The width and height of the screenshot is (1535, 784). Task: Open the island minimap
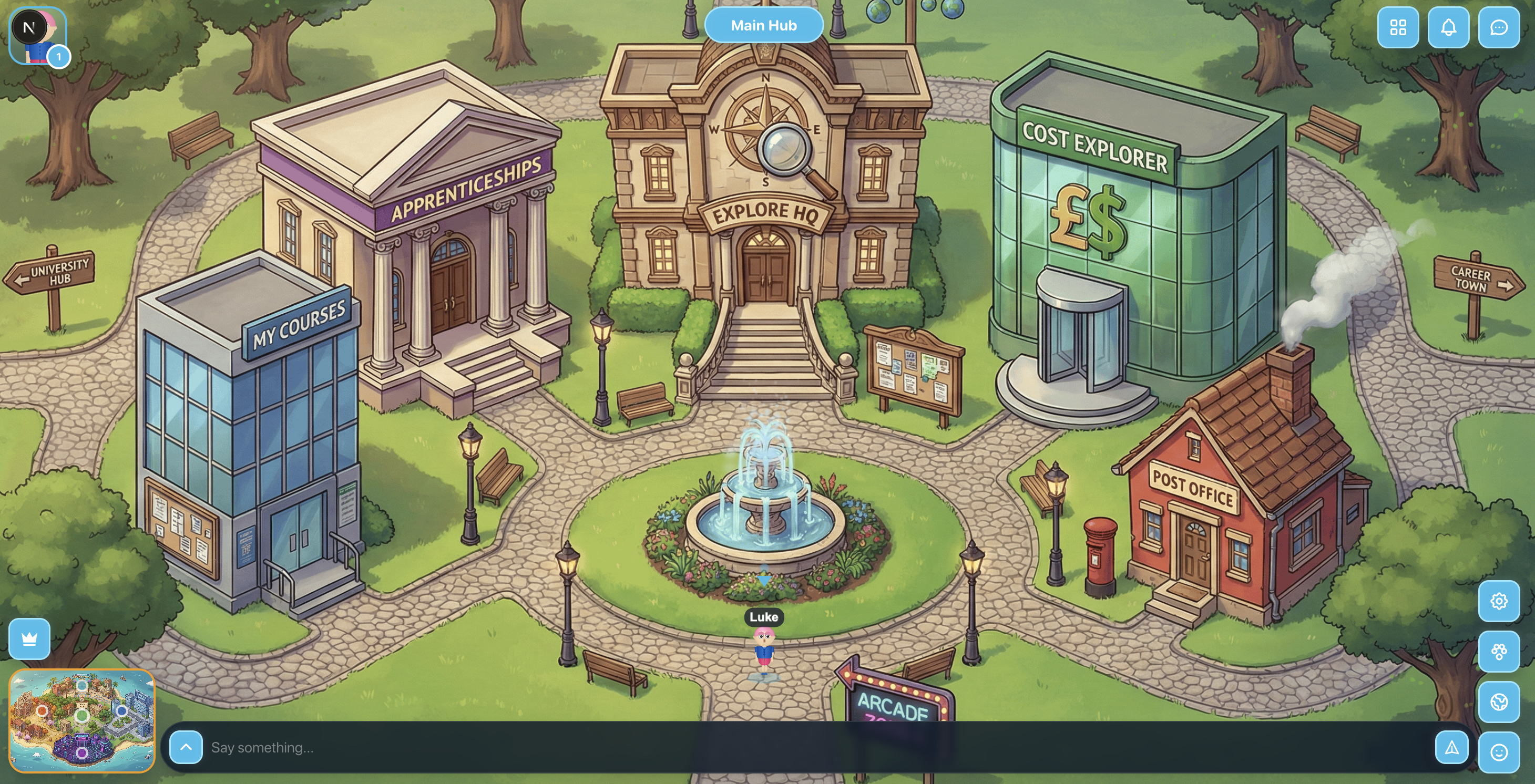pos(82,720)
